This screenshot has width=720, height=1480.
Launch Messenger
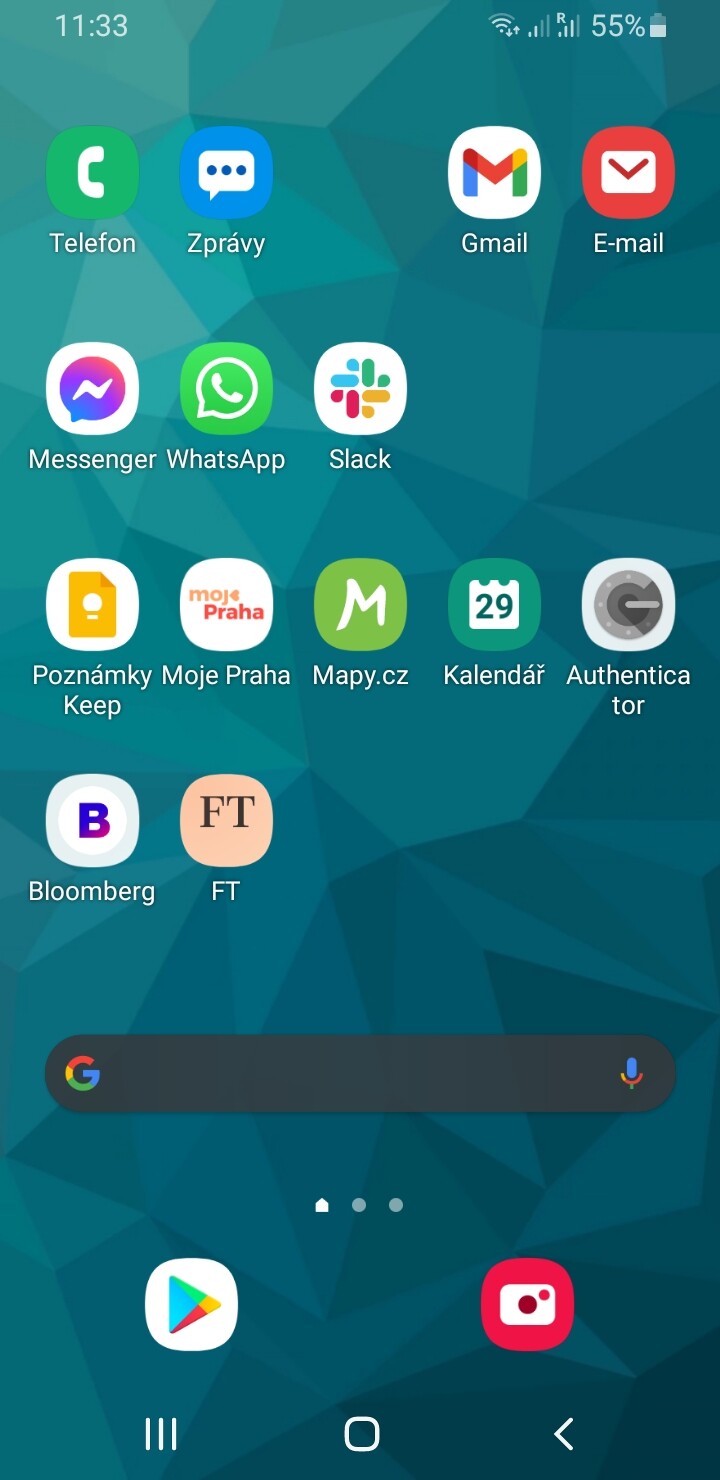pos(92,389)
